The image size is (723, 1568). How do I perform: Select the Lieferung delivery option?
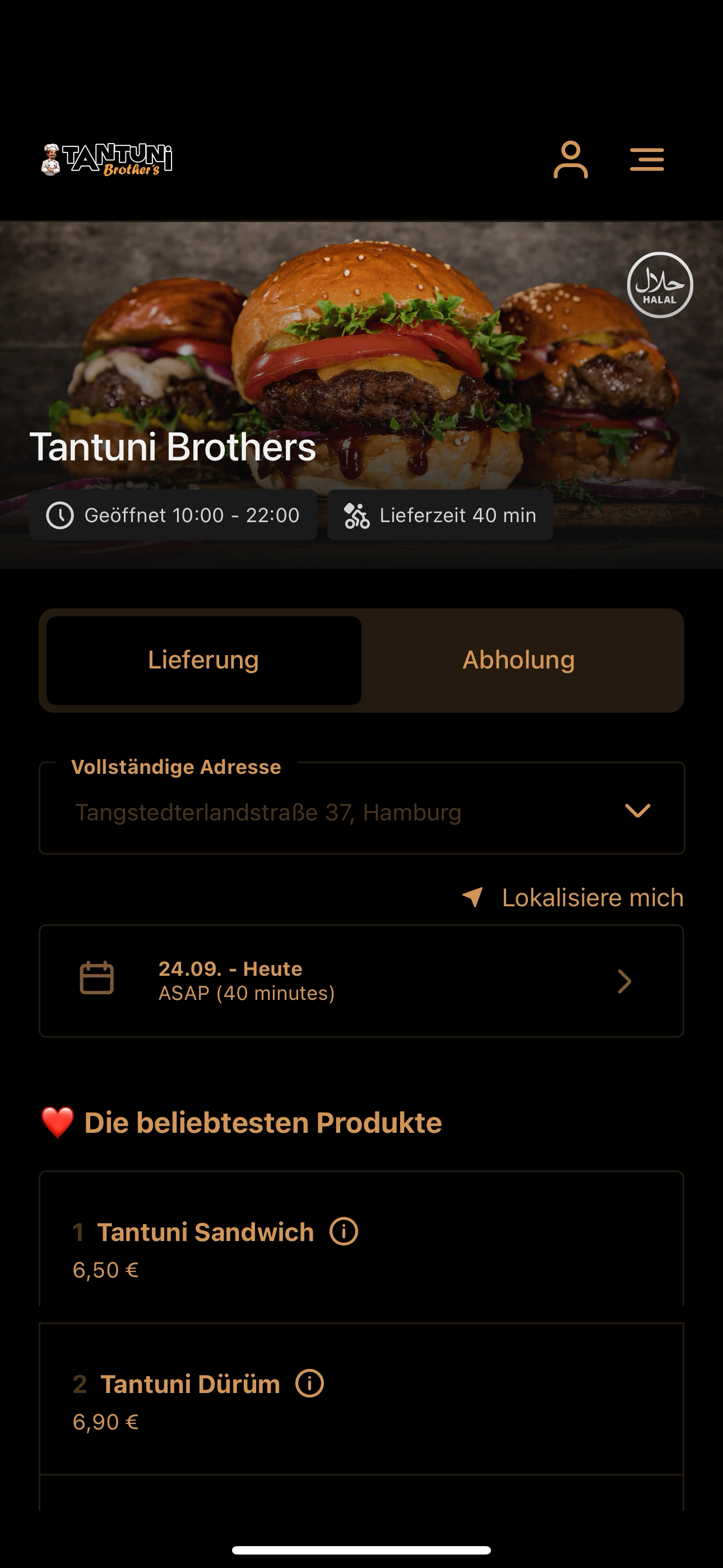(204, 661)
